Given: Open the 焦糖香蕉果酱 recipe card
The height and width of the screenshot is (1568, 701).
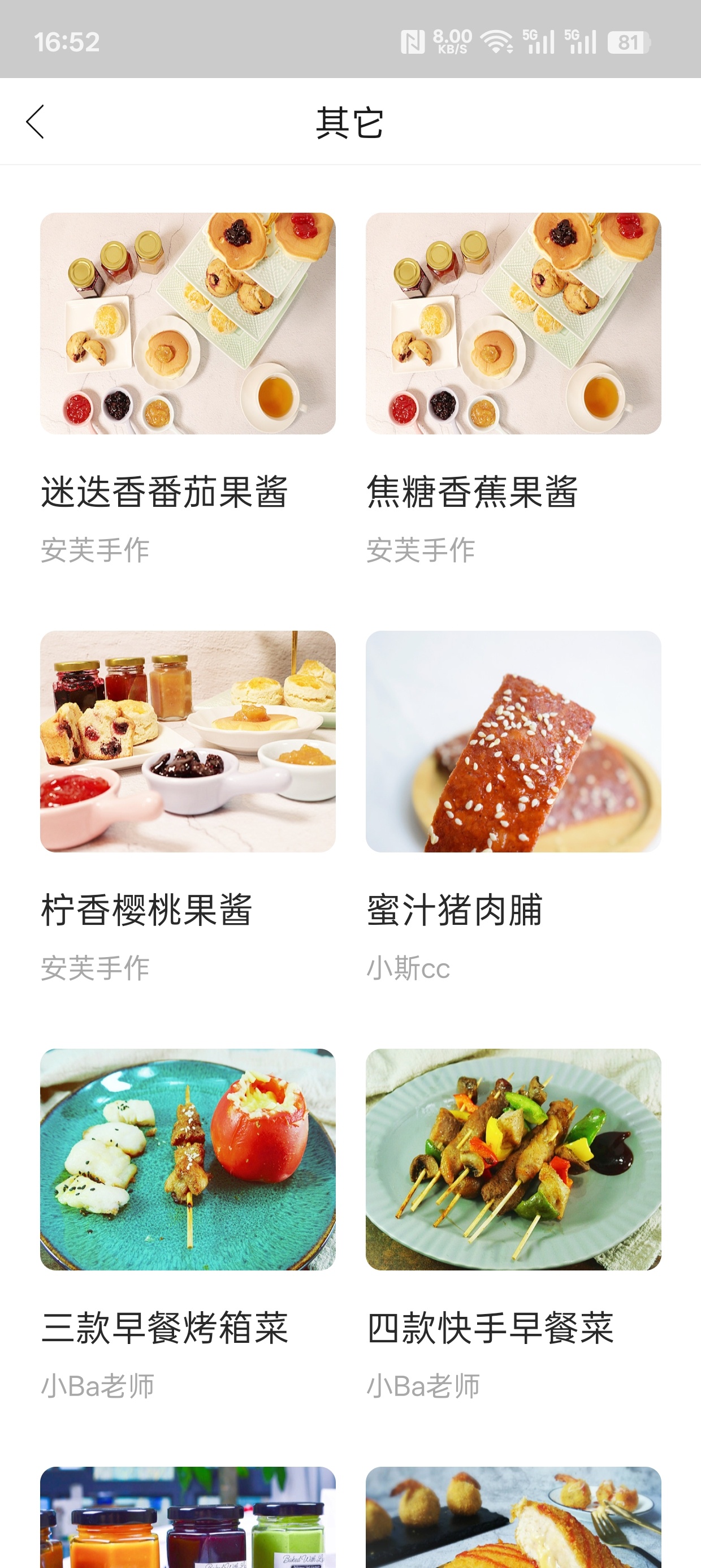Looking at the screenshot, I should [x=513, y=390].
